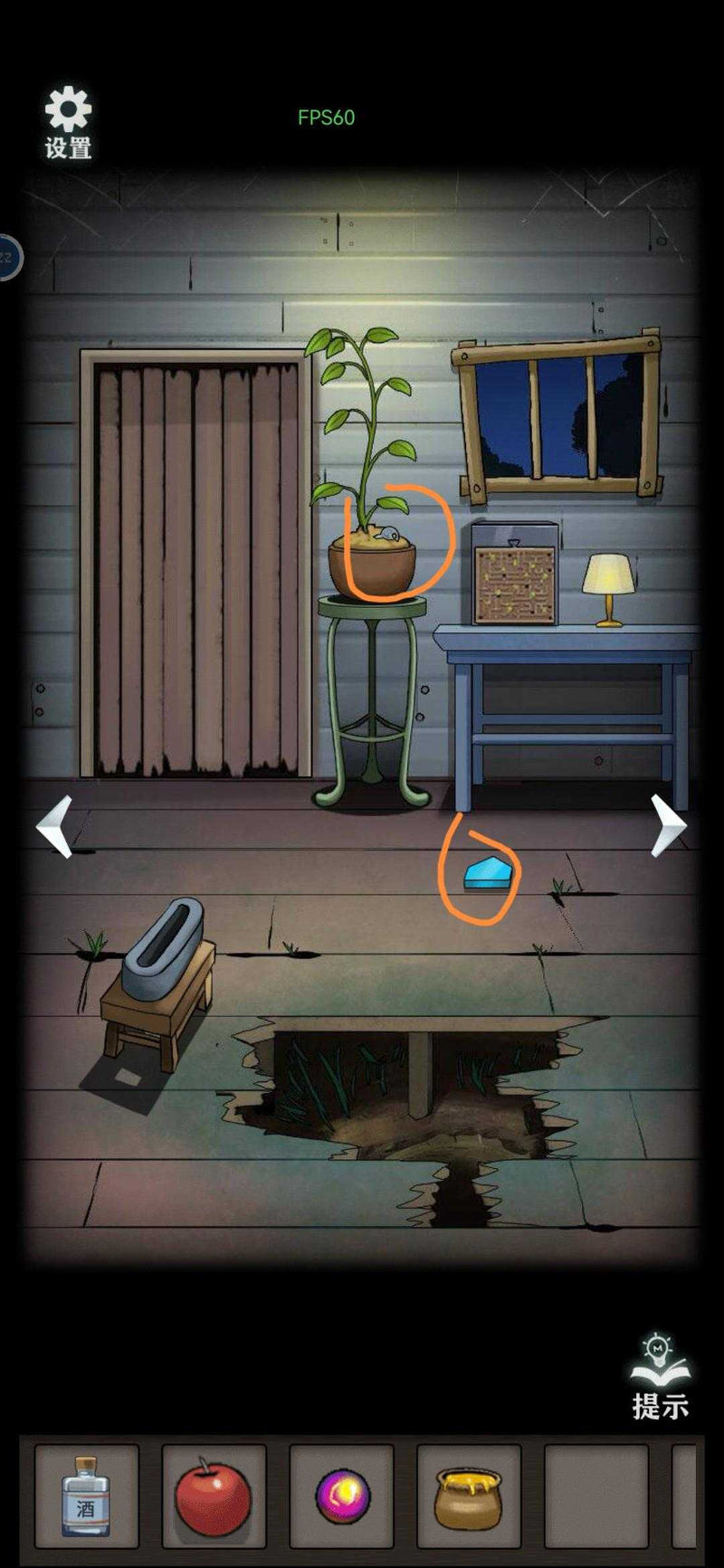Open the hint (提示) book
The image size is (724, 1568).
pos(660,1375)
